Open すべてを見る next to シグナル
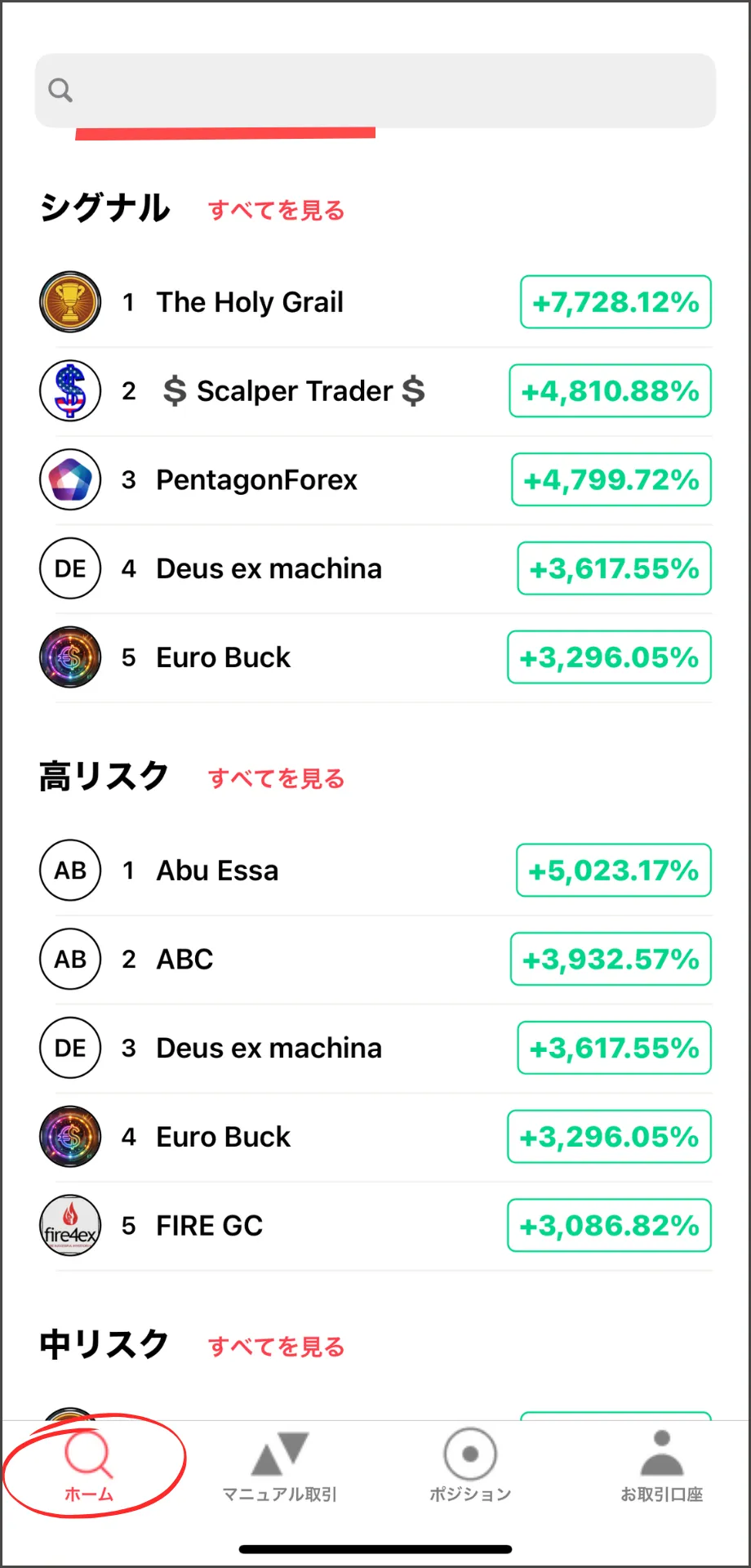Image resolution: width=751 pixels, height=1568 pixels. coord(277,211)
